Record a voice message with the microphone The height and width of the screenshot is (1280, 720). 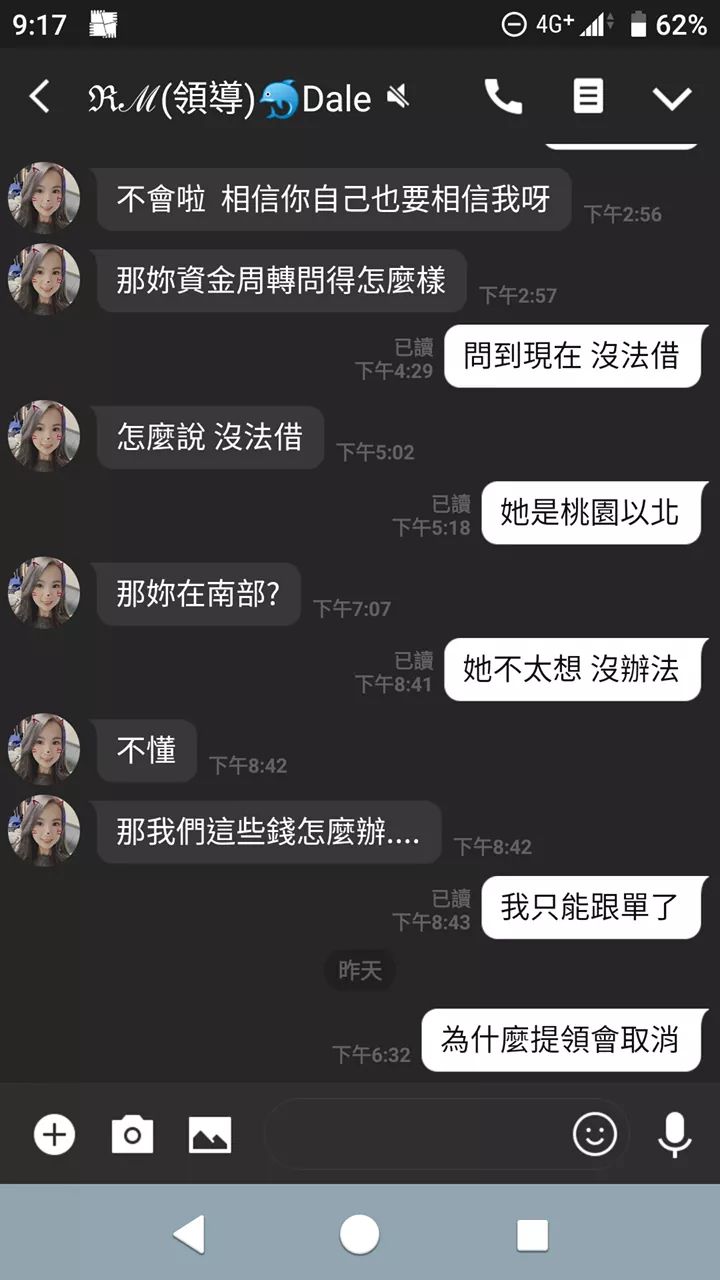675,1134
